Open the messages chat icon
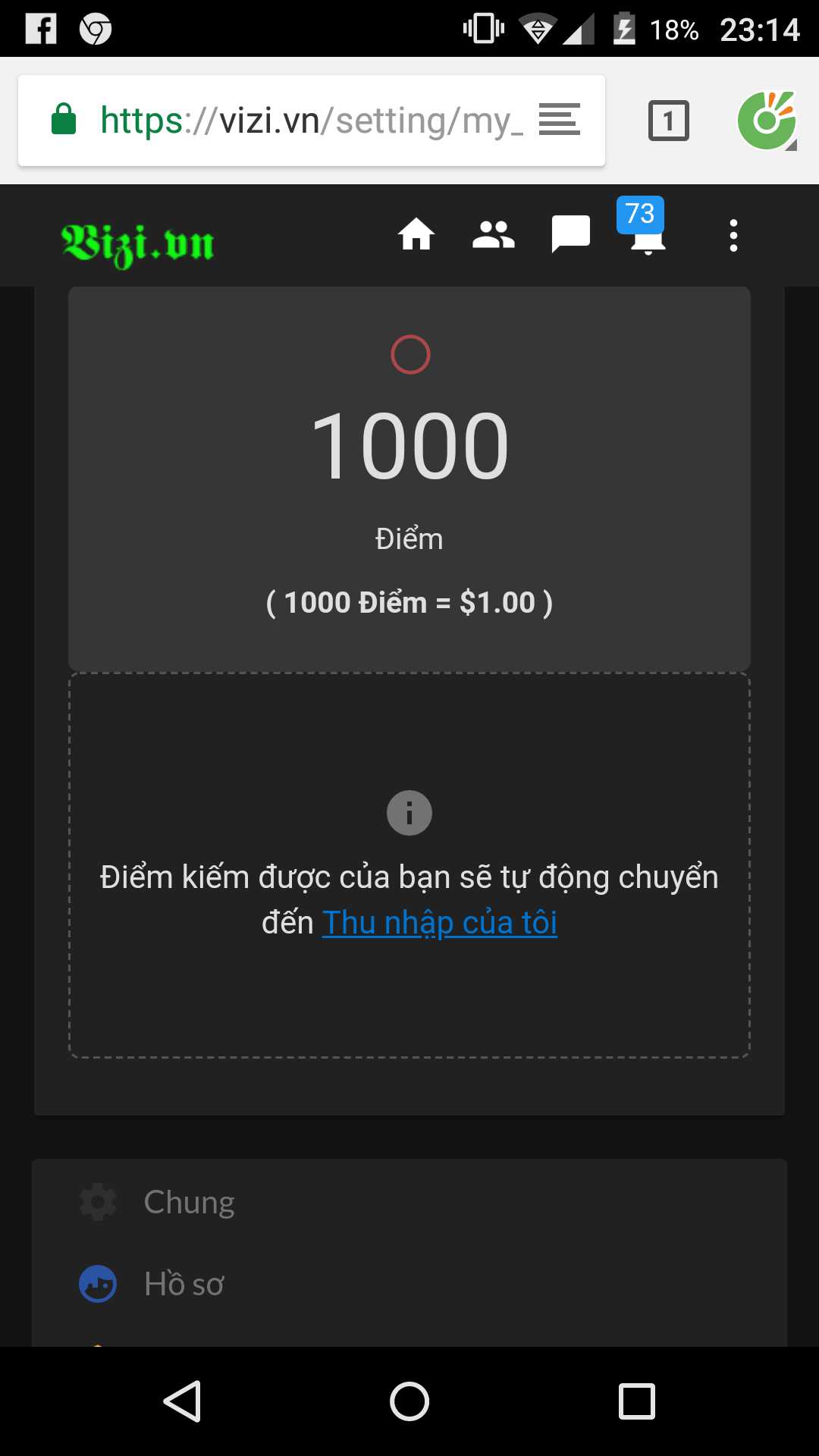Viewport: 819px width, 1456px height. click(x=570, y=234)
